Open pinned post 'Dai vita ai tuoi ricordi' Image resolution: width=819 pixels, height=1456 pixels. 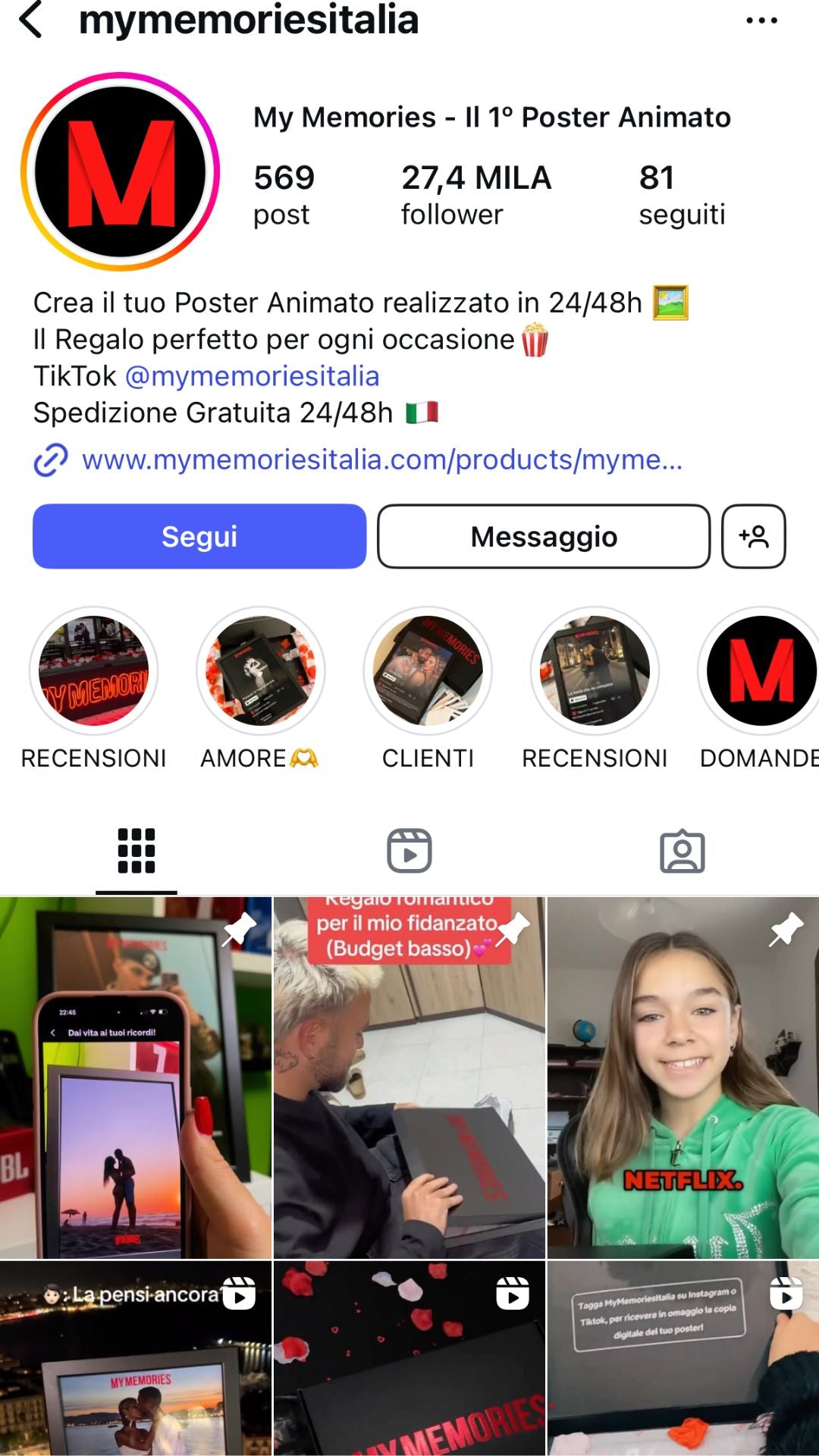135,1077
